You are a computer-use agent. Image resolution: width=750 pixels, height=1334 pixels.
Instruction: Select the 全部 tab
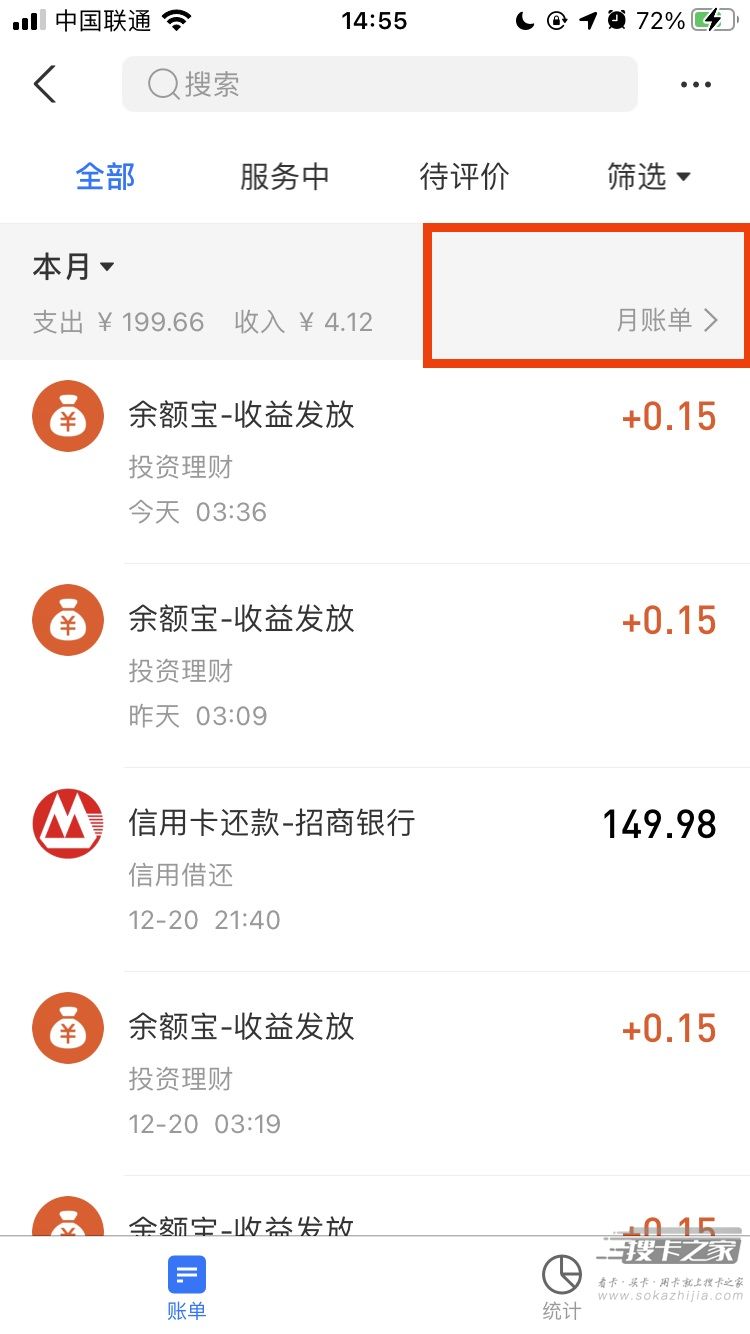pyautogui.click(x=105, y=177)
